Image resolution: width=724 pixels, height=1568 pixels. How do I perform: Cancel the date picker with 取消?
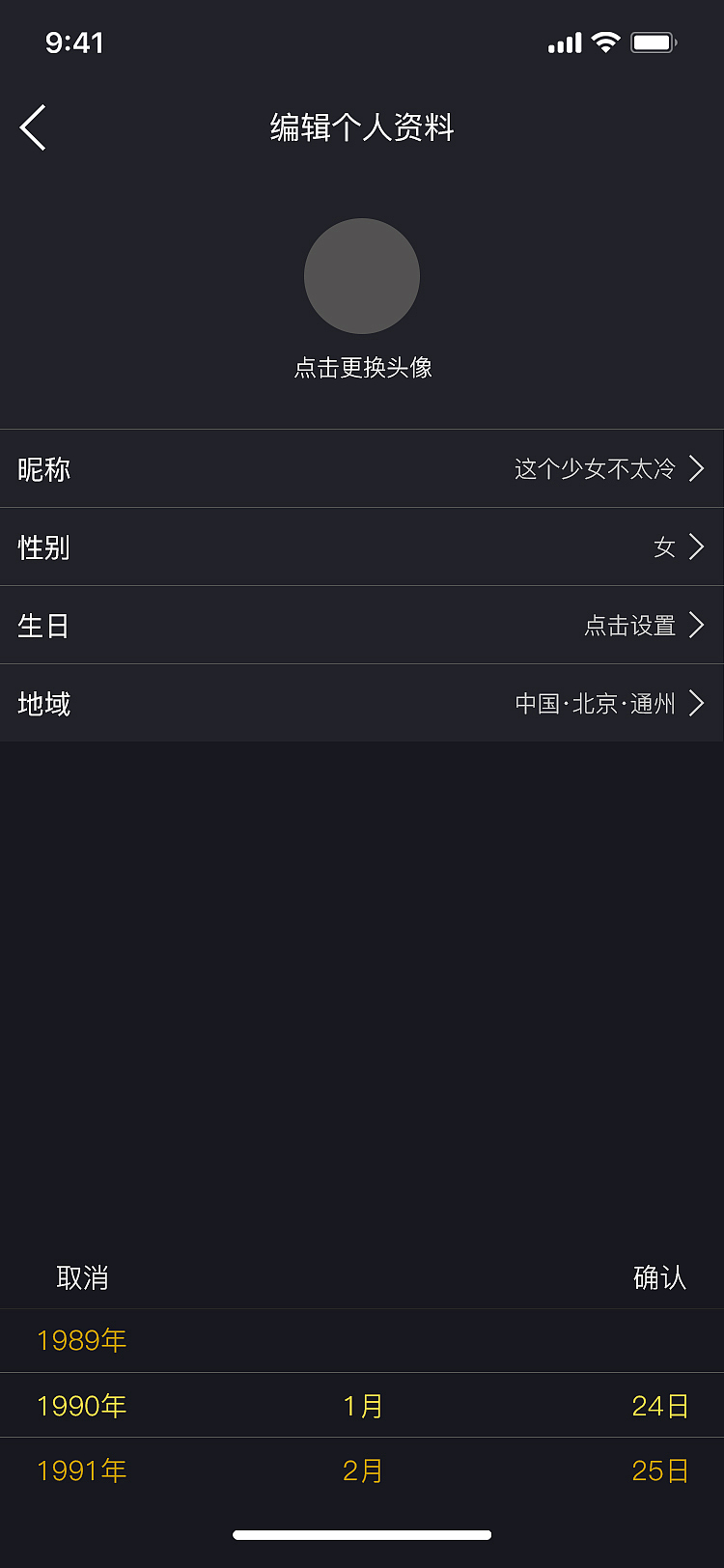(82, 1278)
